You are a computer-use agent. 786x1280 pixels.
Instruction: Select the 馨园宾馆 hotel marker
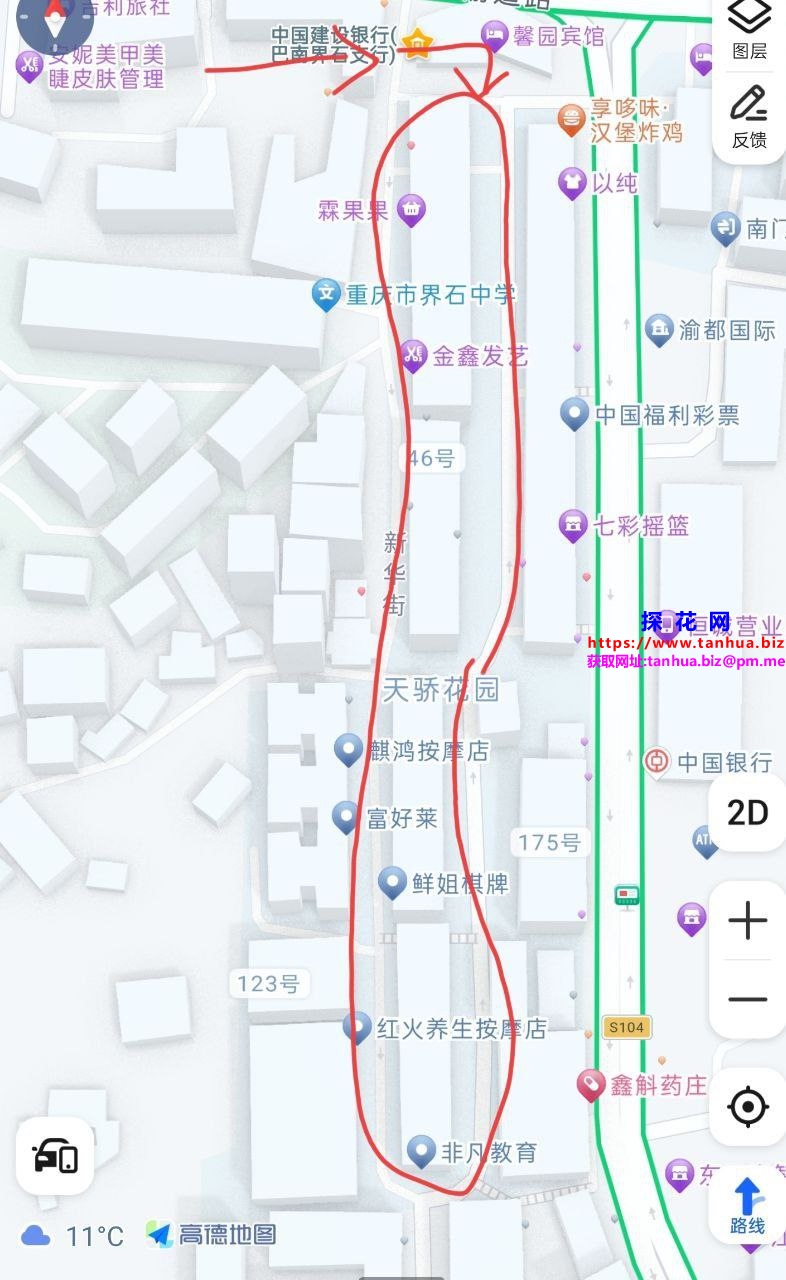(x=494, y=37)
